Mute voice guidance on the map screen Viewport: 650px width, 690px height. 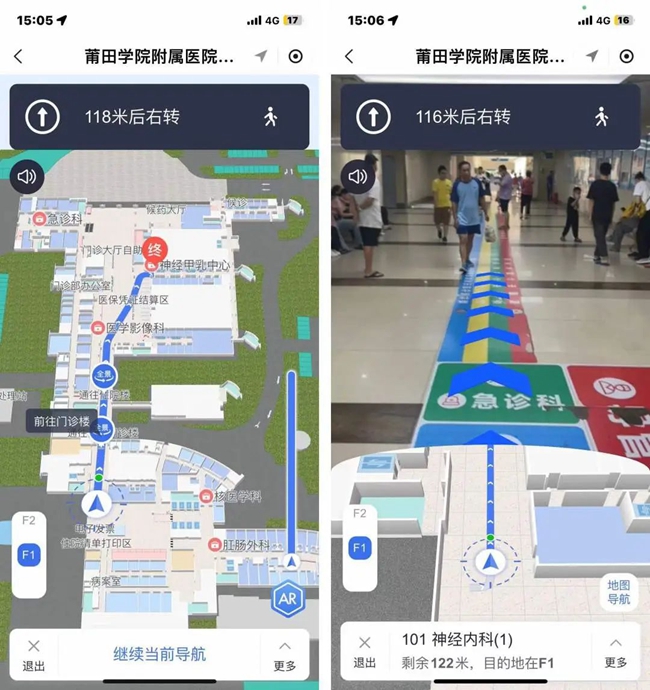pos(27,177)
